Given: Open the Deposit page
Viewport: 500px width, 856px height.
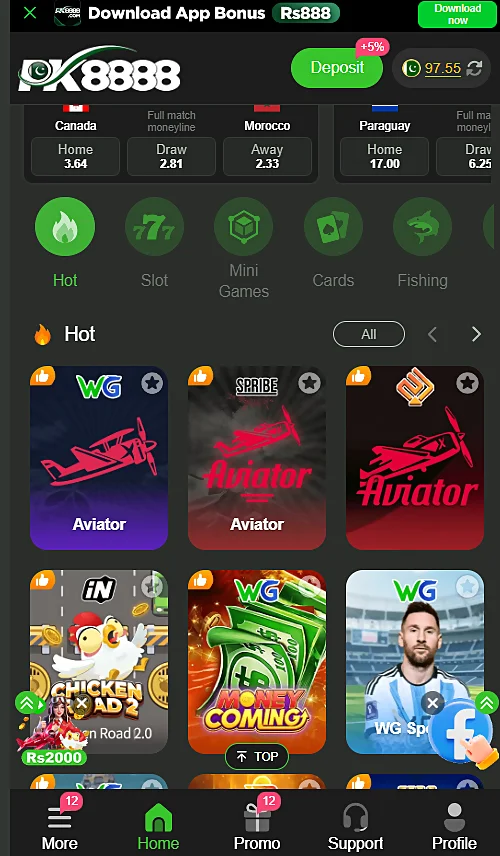Looking at the screenshot, I should tap(337, 68).
